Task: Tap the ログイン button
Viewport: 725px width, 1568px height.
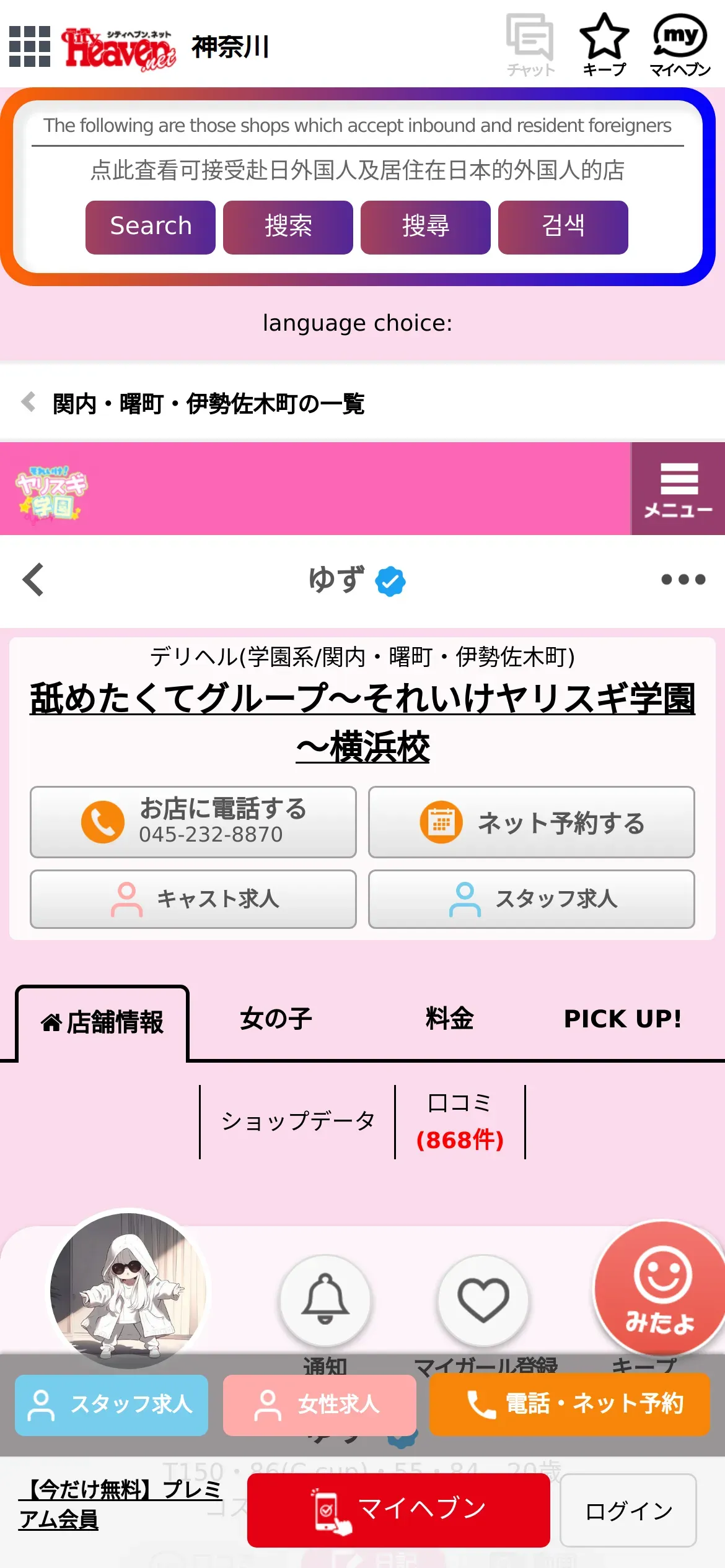Action: [x=628, y=1510]
